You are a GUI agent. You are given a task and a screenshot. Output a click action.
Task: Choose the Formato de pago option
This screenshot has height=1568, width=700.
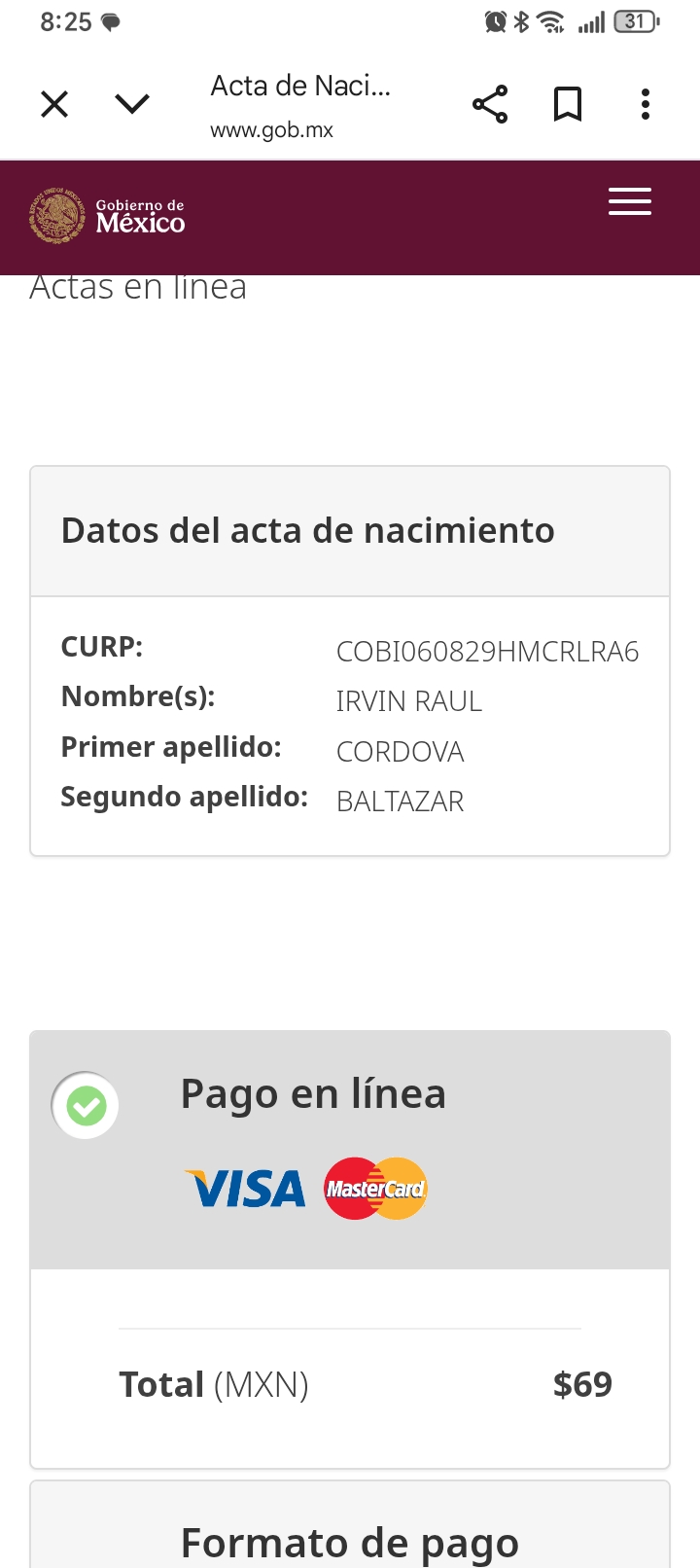(x=350, y=1541)
